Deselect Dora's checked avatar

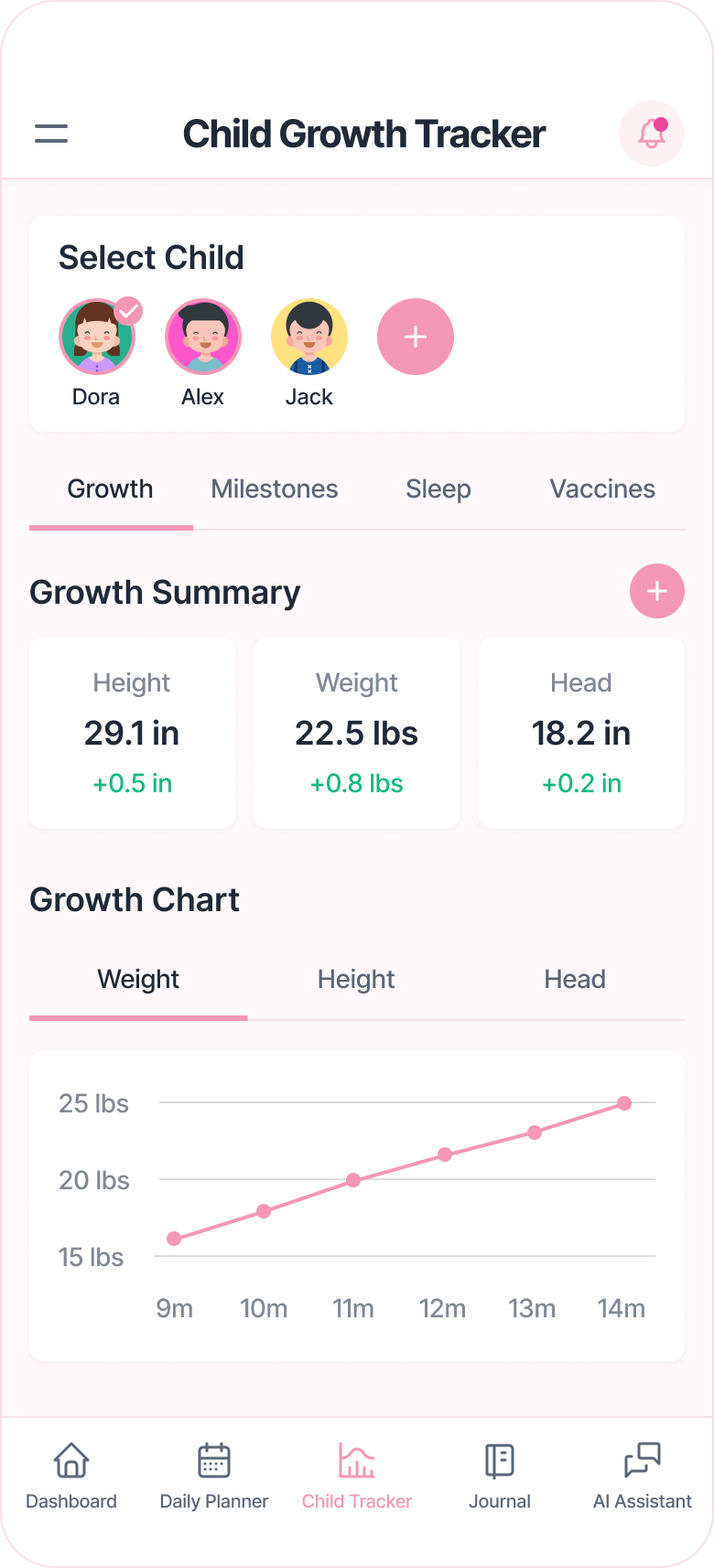(x=96, y=337)
